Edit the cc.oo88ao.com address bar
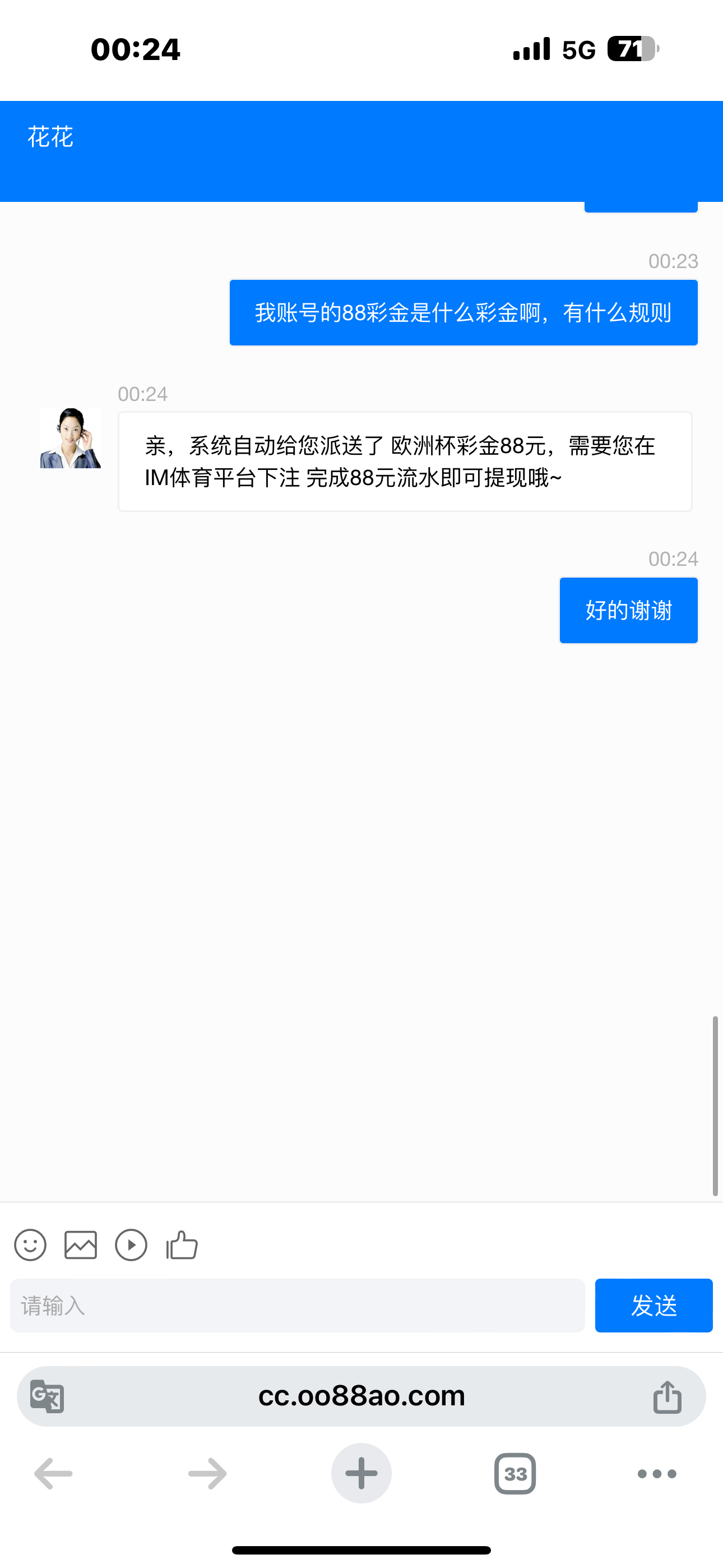 361,1396
